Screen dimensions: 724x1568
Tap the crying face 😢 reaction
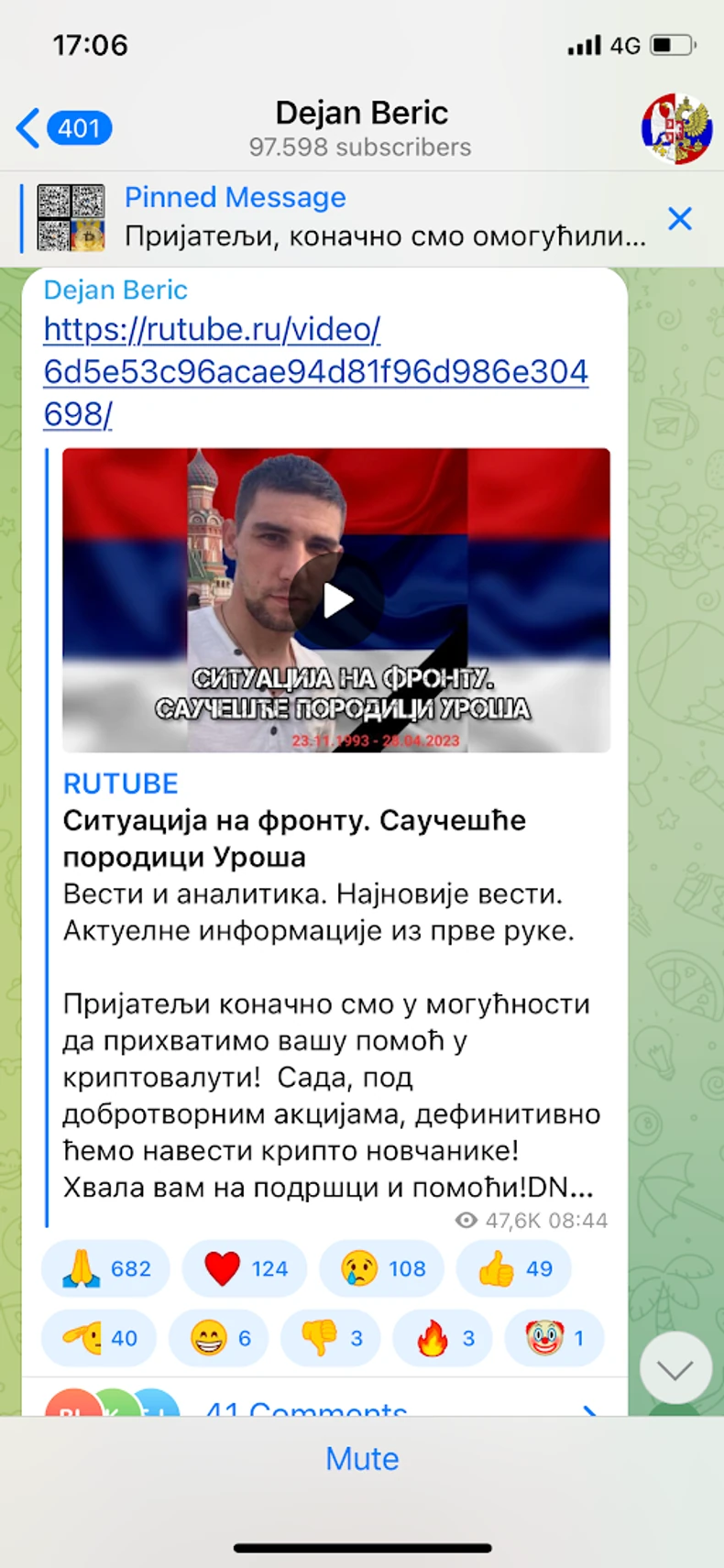(x=380, y=1268)
